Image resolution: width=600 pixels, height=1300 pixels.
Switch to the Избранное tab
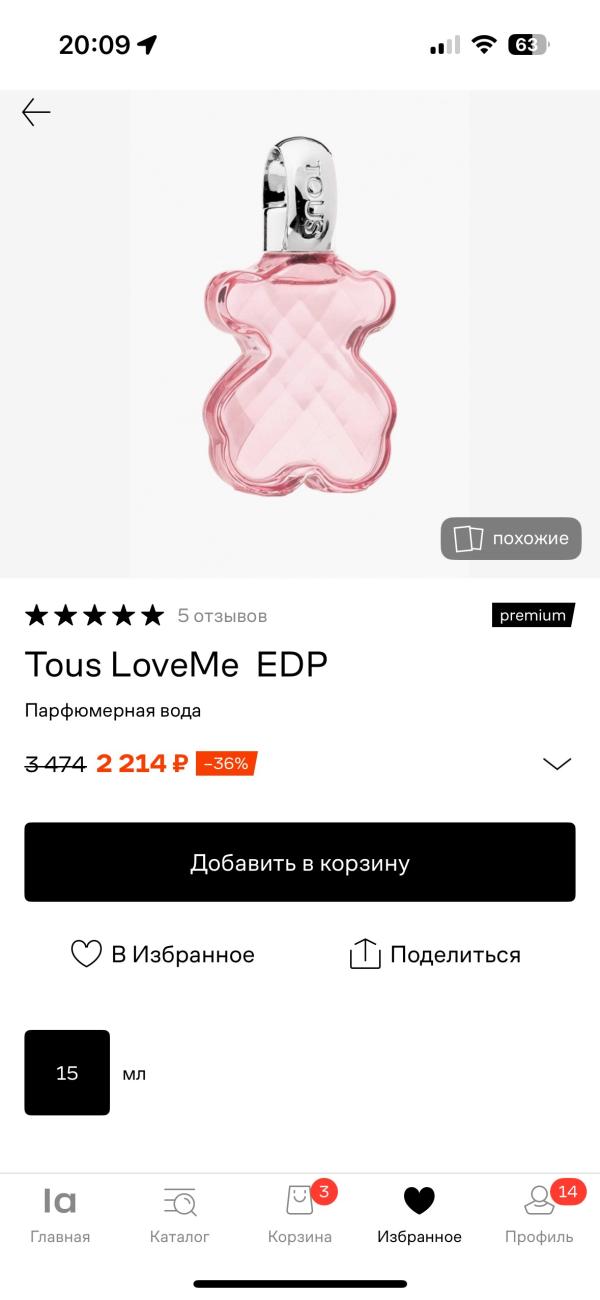click(x=419, y=1215)
